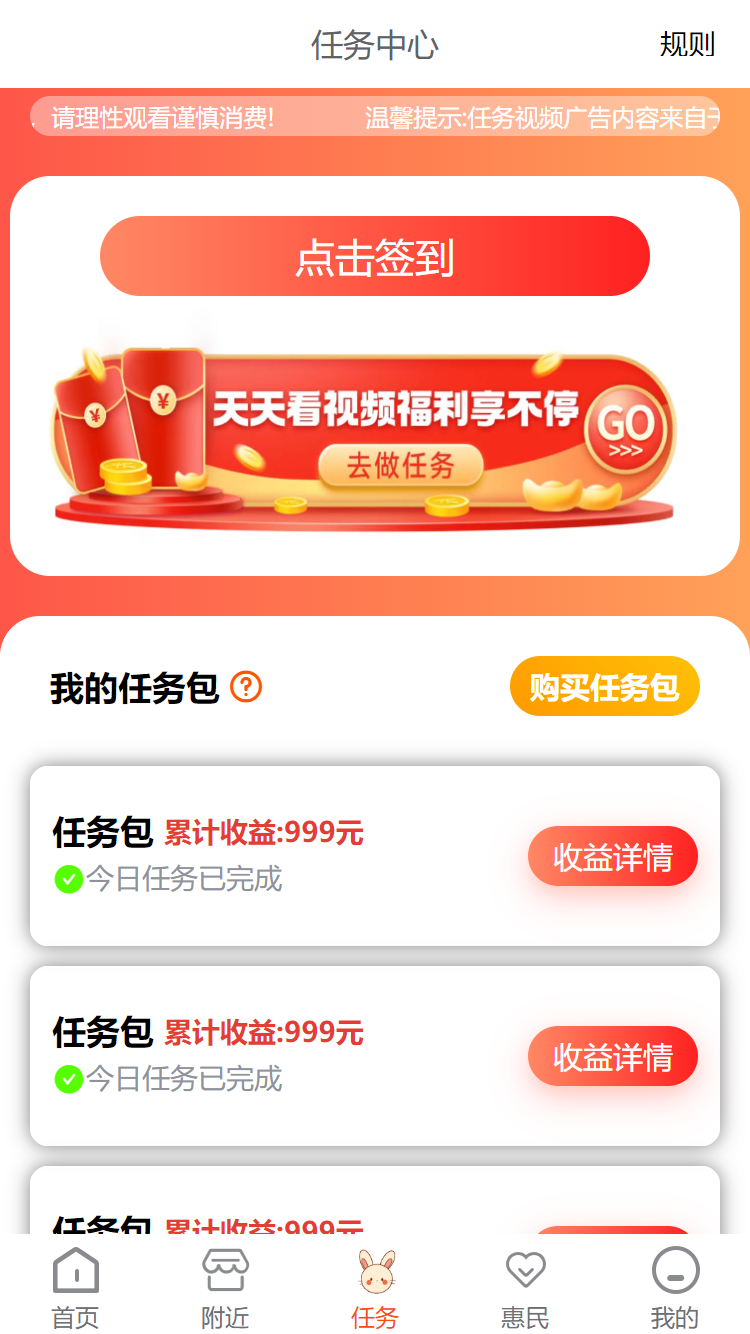
Task: Tap the question mark beside 我的任务包
Action: point(246,687)
